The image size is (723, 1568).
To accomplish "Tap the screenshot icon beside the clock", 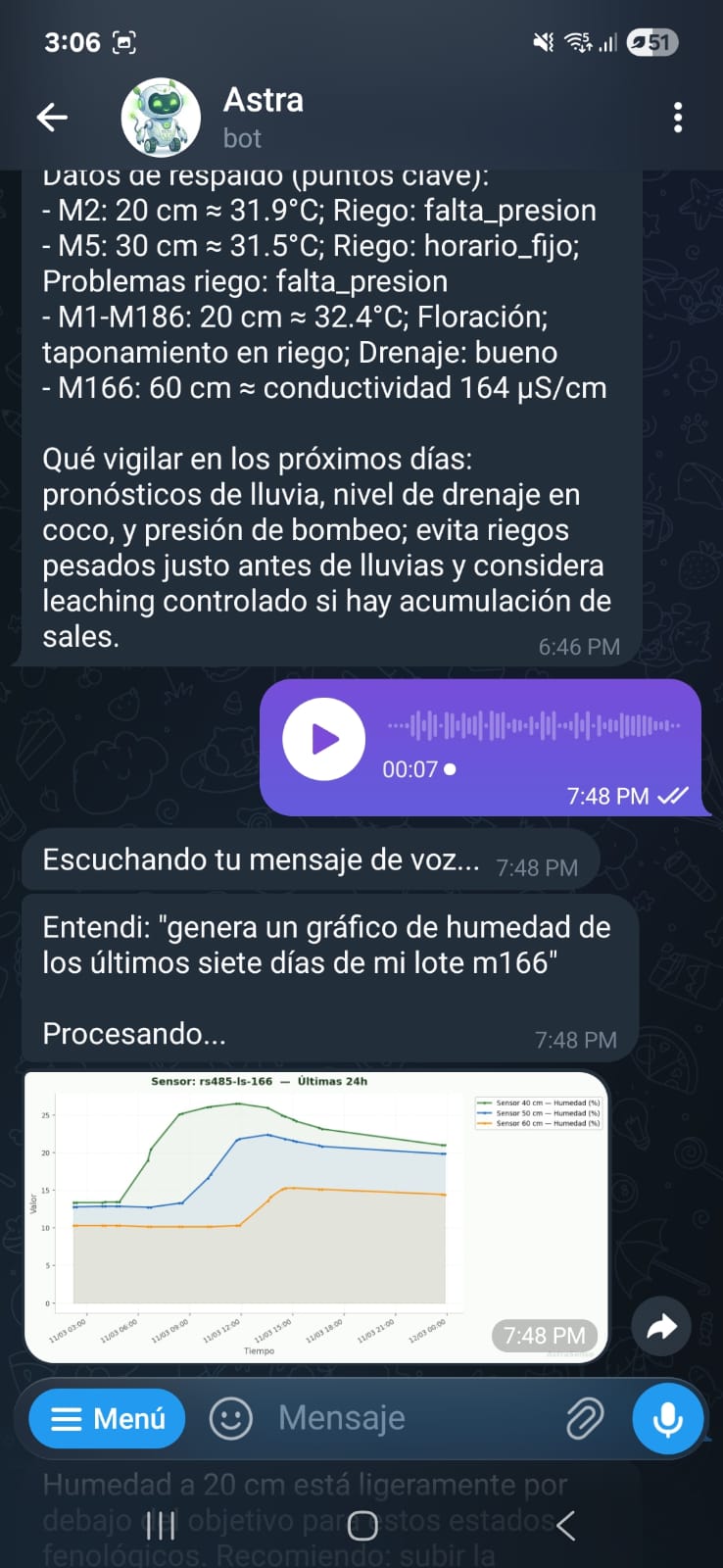I will pos(123,42).
